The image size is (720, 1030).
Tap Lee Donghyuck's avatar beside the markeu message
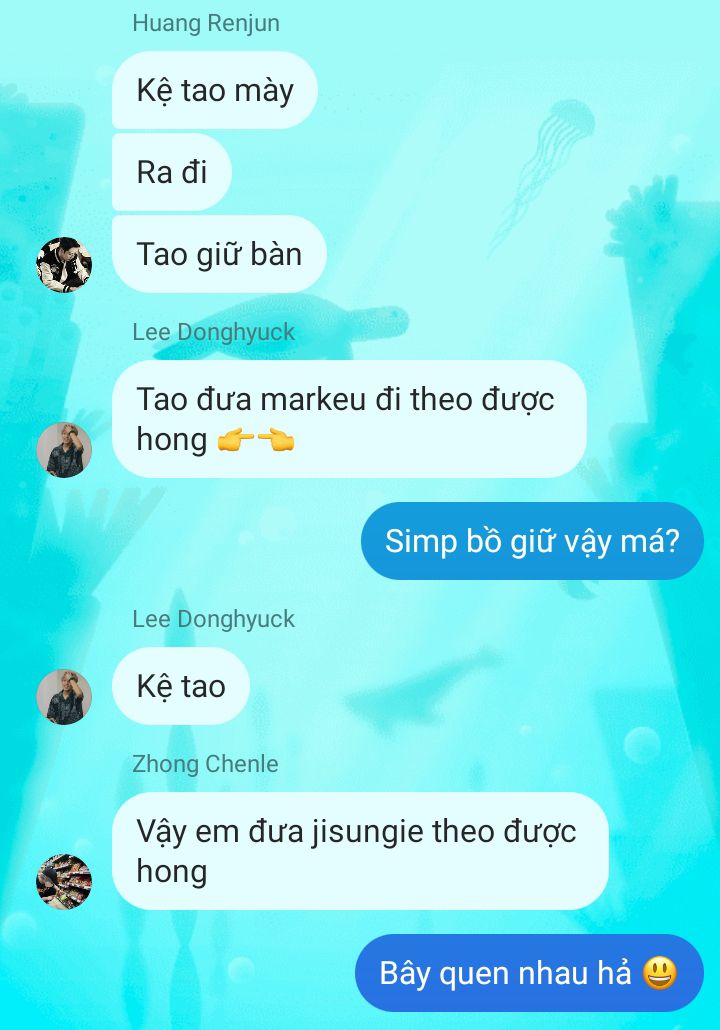pos(64,450)
